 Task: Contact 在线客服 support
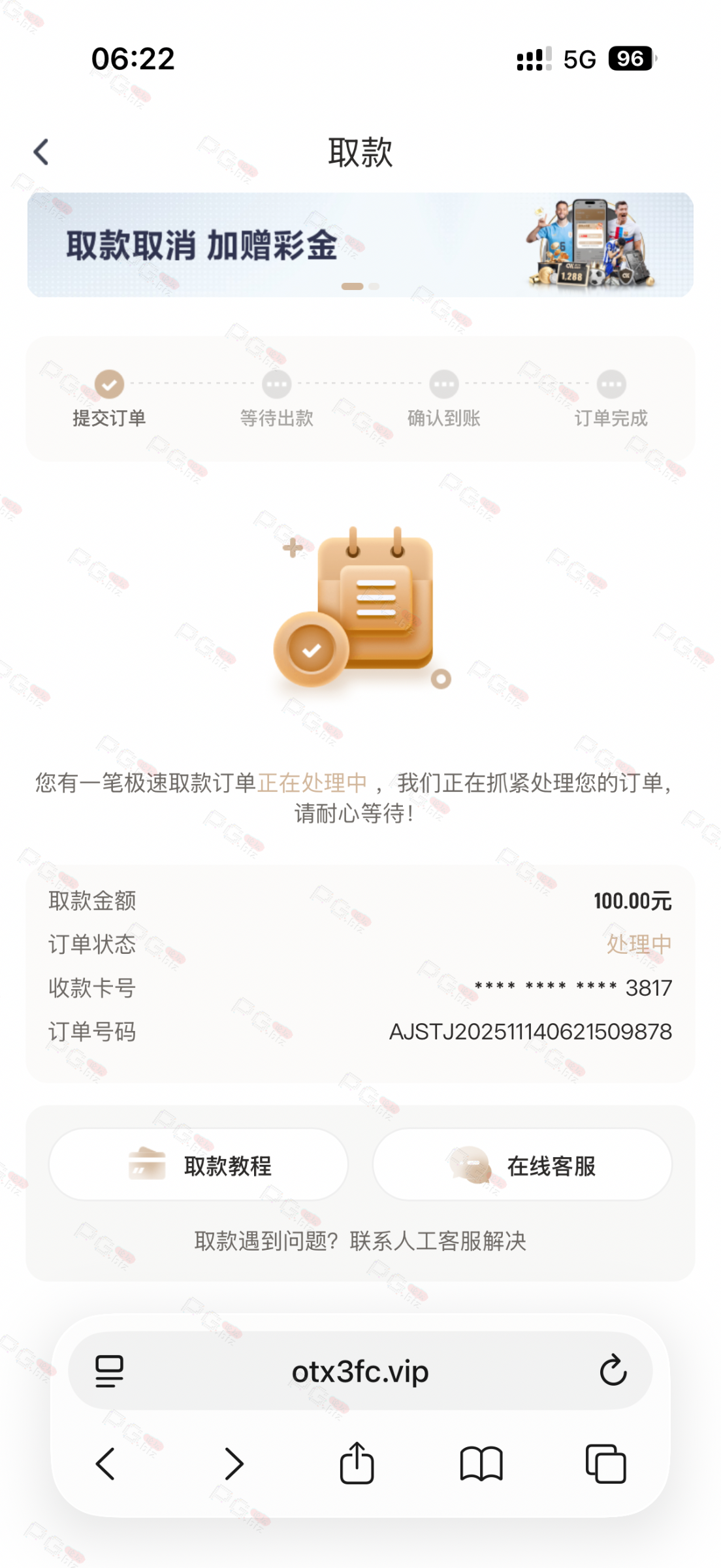click(x=522, y=1165)
